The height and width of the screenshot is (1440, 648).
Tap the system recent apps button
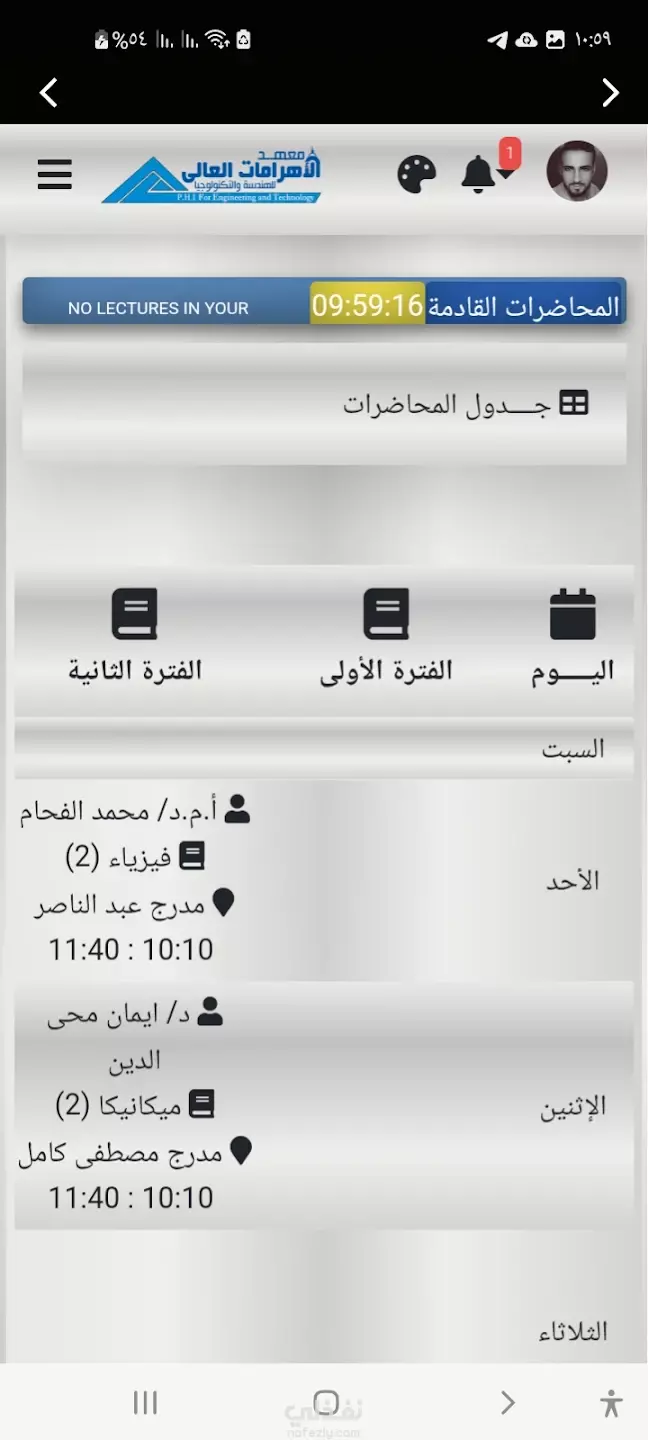point(146,1403)
